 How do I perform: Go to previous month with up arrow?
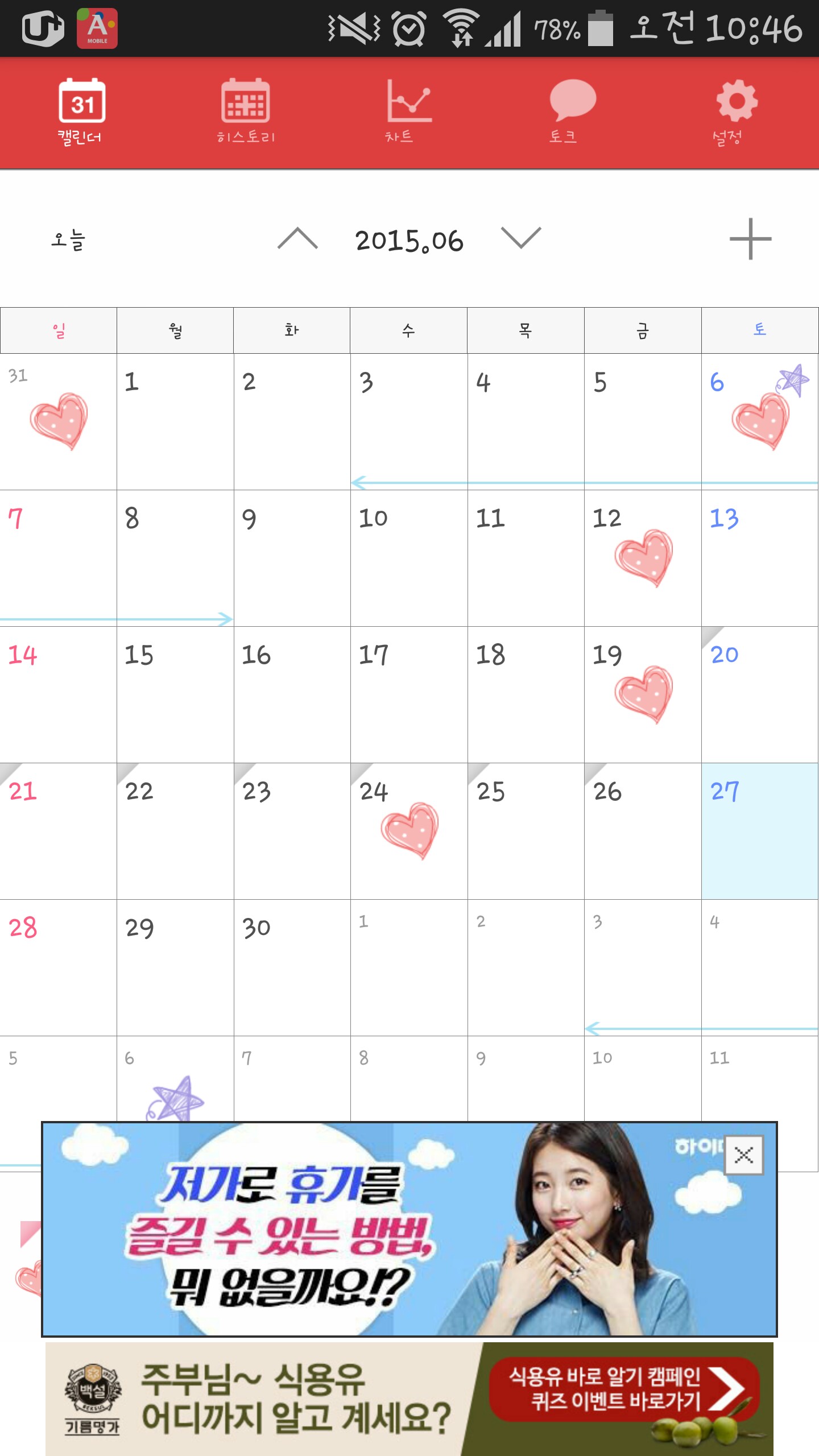(x=297, y=239)
